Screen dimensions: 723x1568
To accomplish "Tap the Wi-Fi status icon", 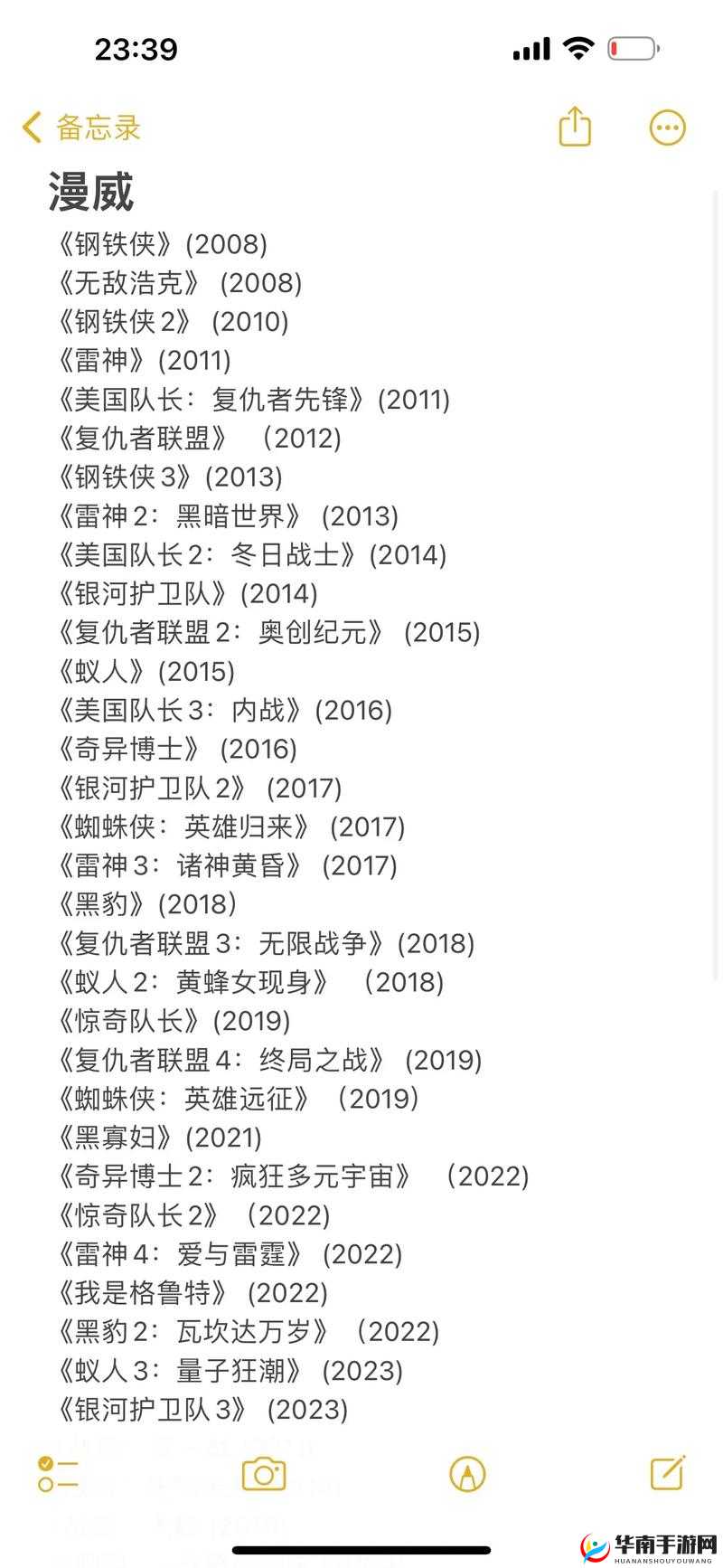I will 580,49.
